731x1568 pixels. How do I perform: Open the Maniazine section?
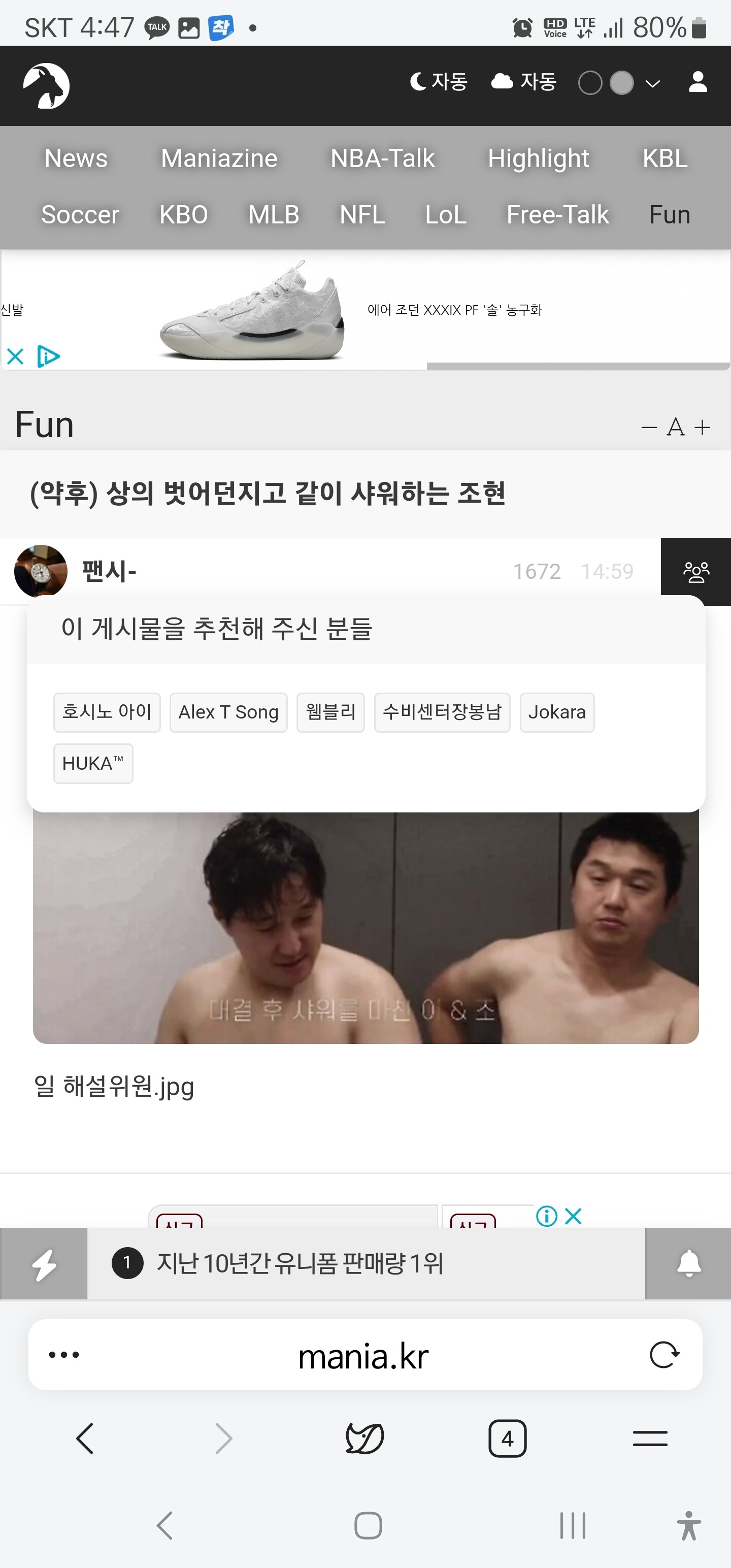tap(219, 158)
